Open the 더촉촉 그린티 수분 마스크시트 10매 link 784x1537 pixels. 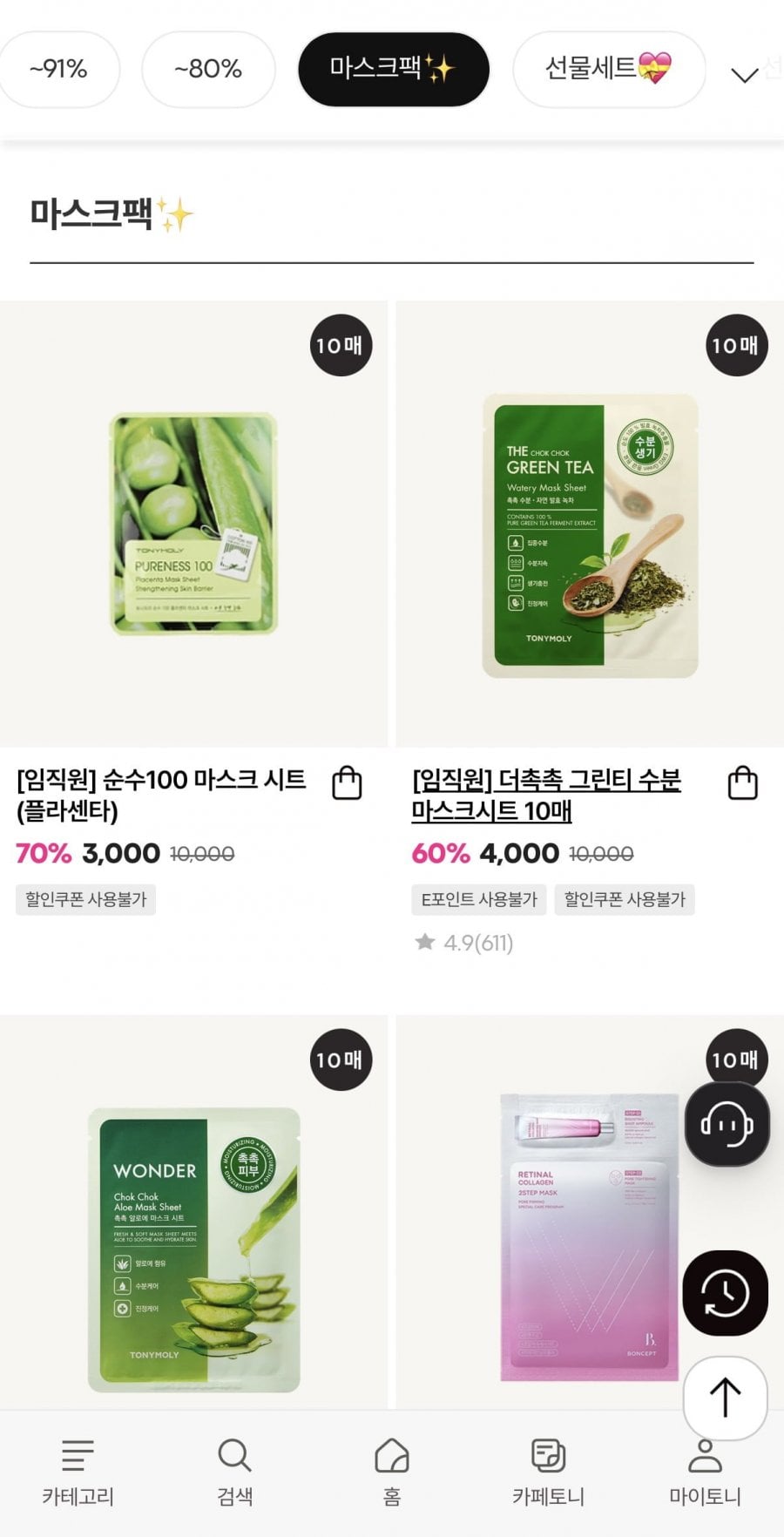(x=545, y=795)
